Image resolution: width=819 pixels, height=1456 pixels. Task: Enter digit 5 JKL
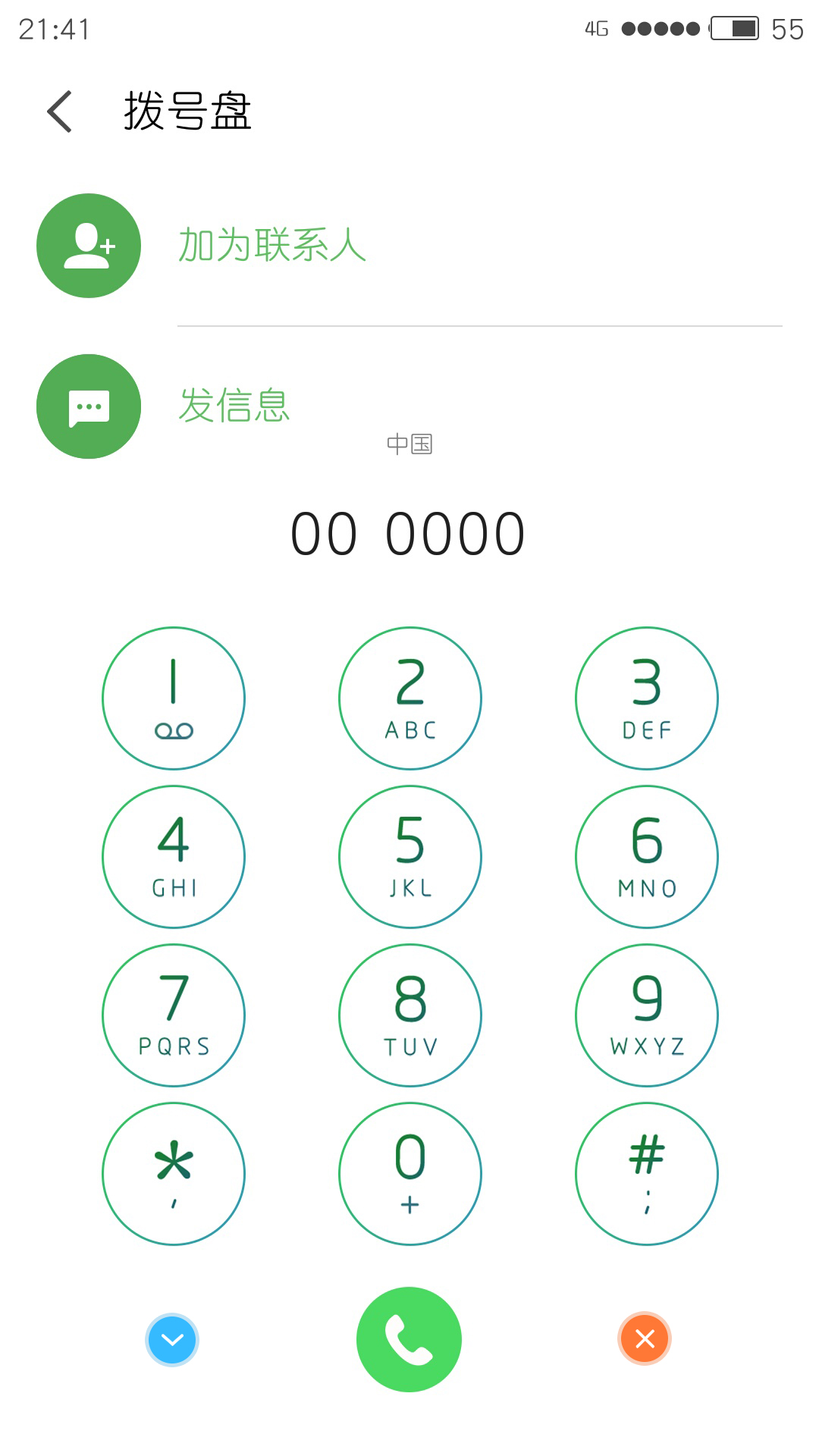click(x=410, y=857)
